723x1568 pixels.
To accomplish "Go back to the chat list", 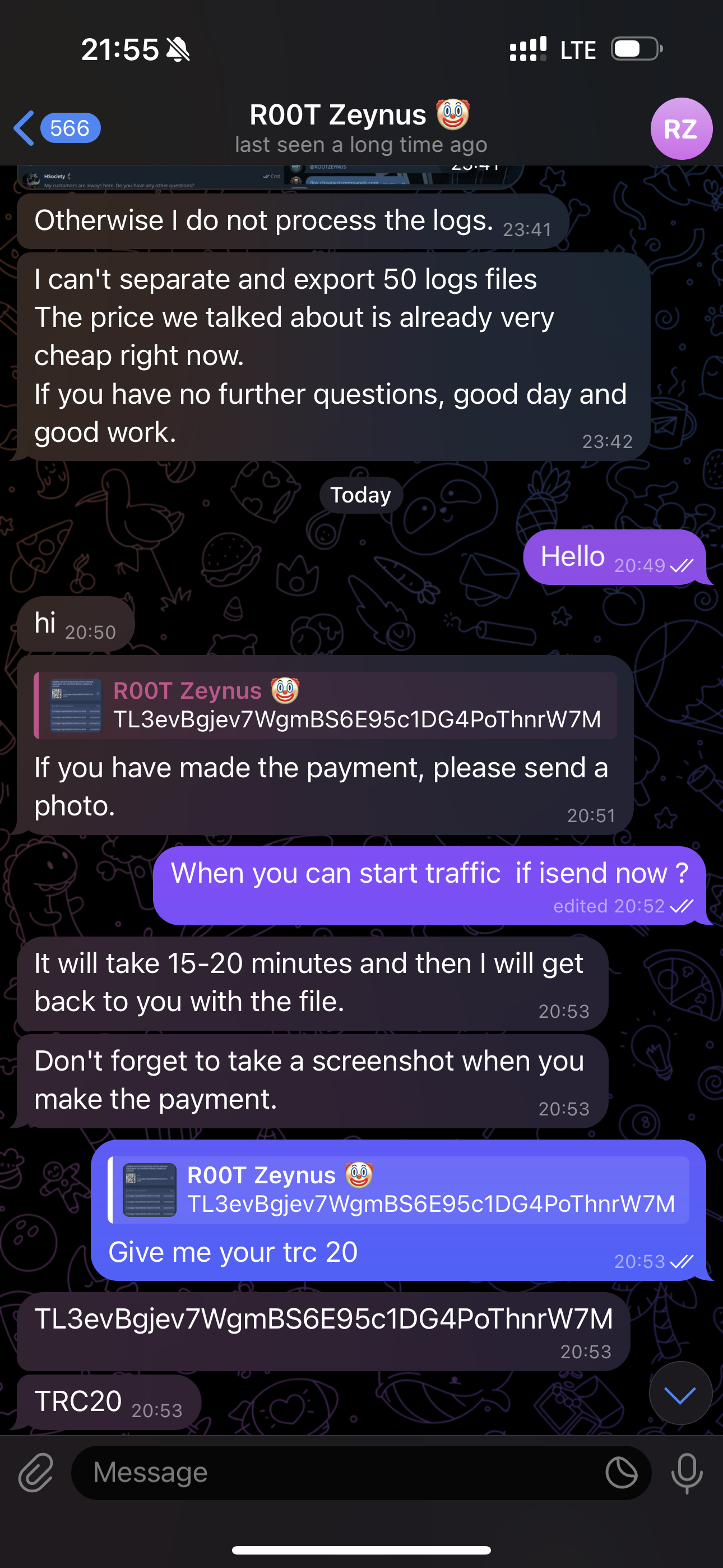I will click(x=55, y=128).
